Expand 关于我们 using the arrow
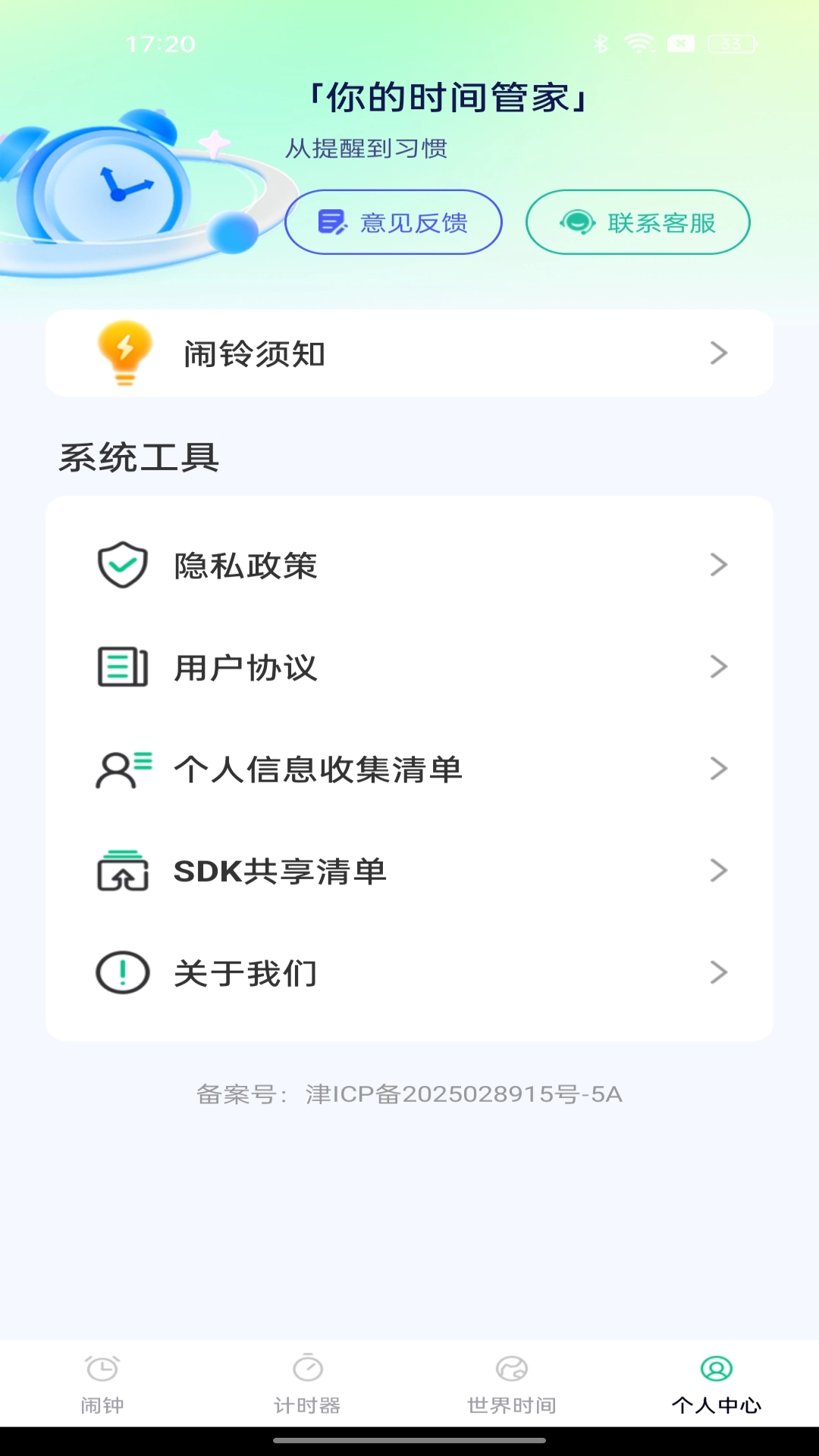This screenshot has width=819, height=1456. point(719,973)
